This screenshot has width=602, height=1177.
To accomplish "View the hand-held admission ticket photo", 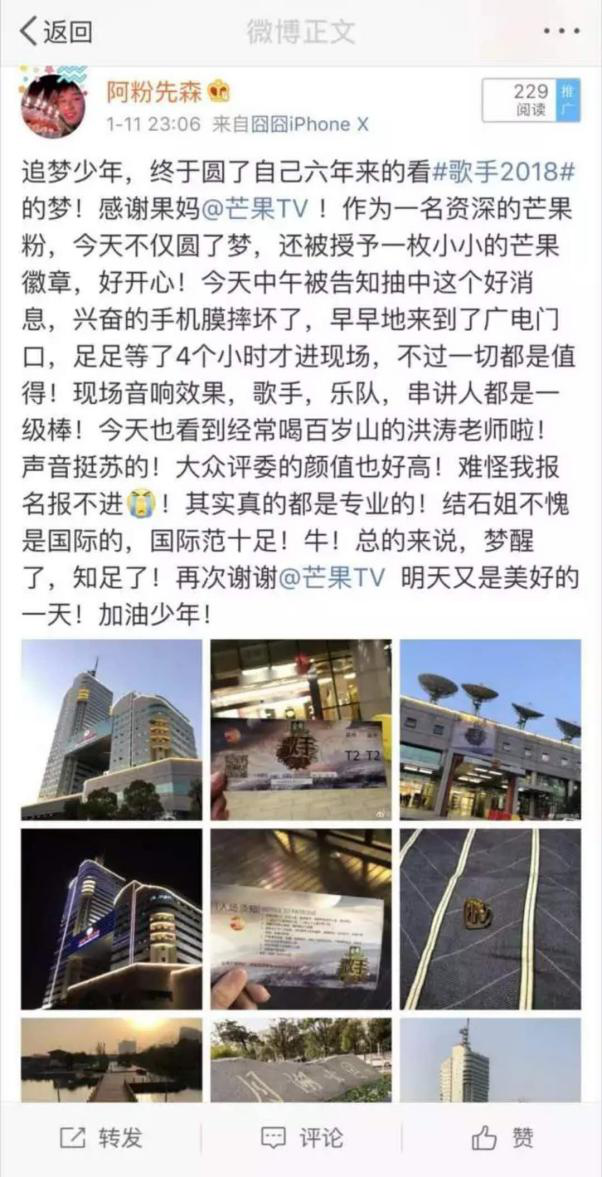I will click(x=300, y=919).
